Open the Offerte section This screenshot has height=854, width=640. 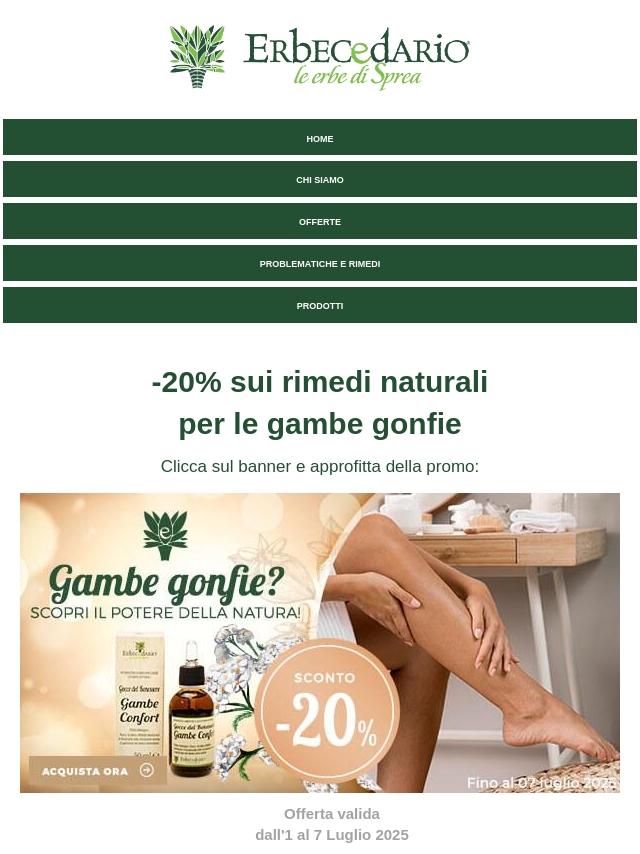click(x=320, y=222)
